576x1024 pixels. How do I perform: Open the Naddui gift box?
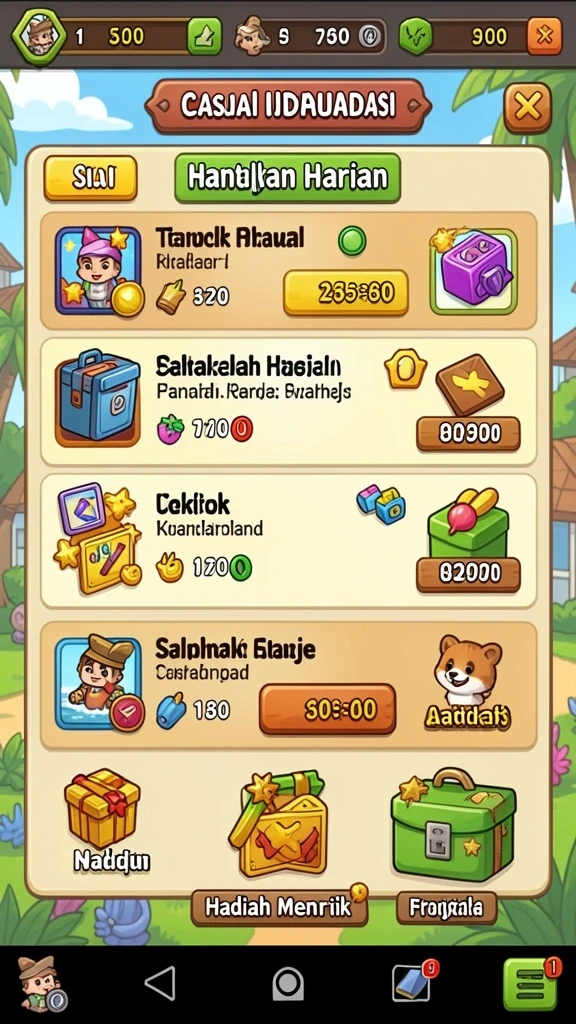point(103,816)
